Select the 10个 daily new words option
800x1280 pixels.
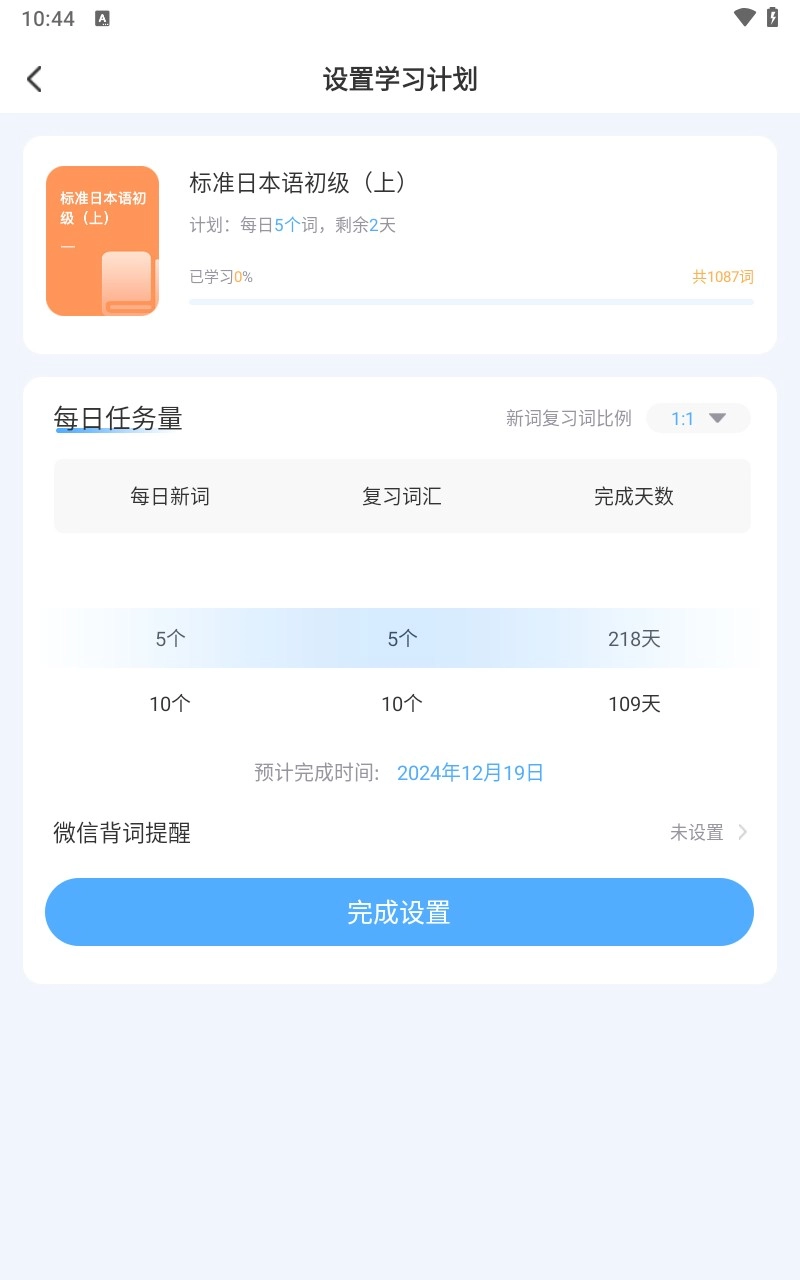170,704
